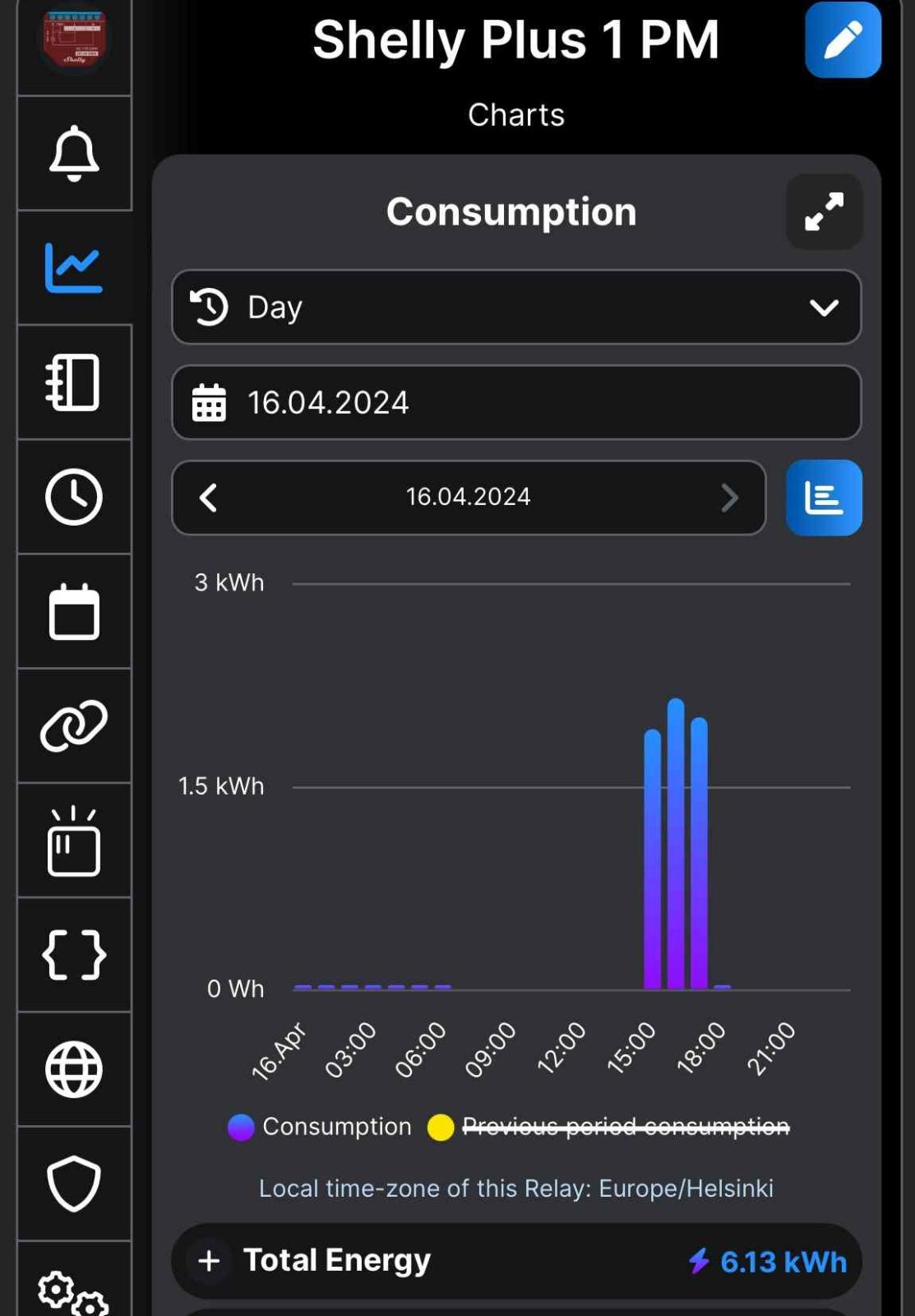Open the curly braces scripts tab

pos(74,955)
